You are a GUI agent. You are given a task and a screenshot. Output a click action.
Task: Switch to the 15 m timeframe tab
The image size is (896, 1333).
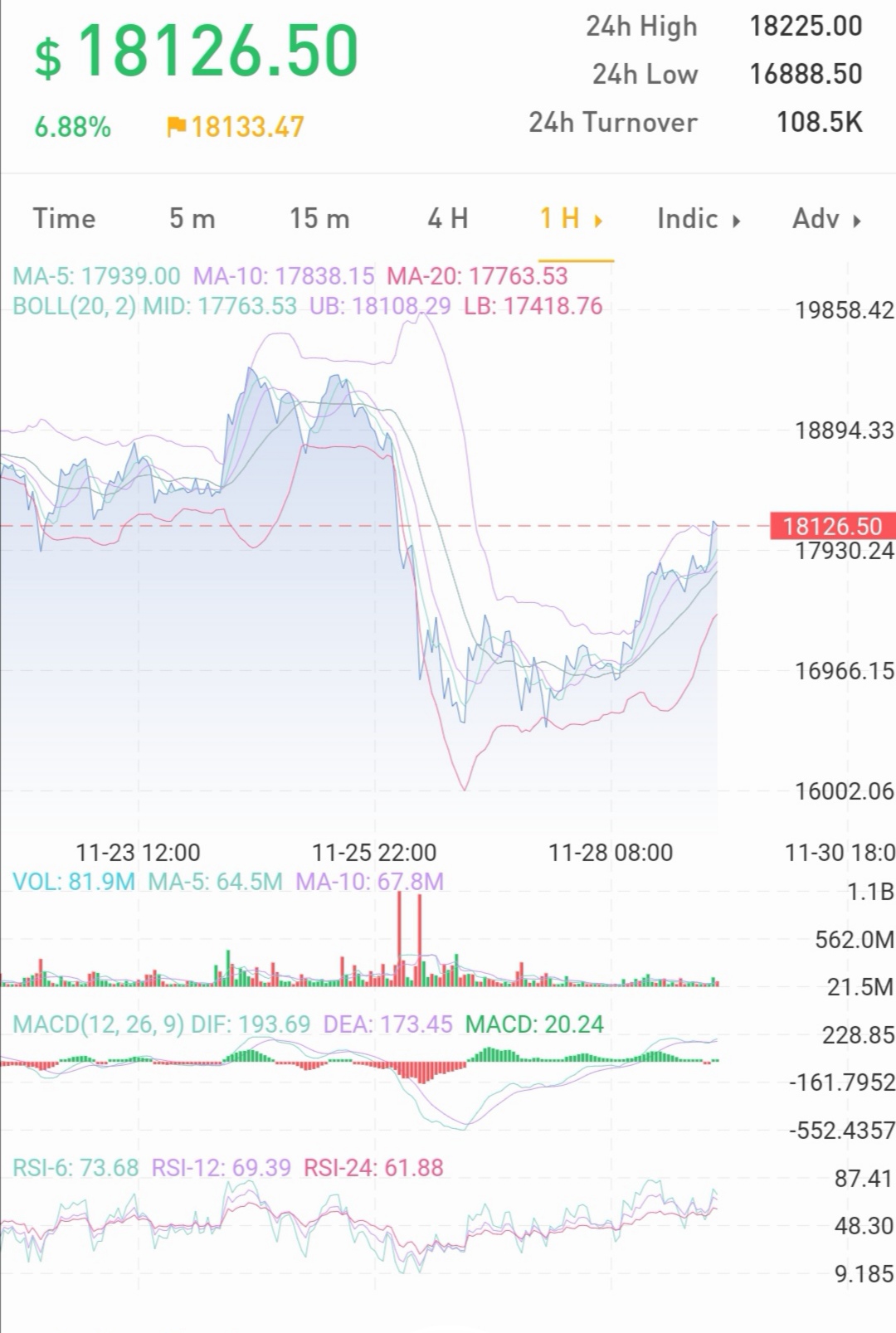tap(320, 218)
